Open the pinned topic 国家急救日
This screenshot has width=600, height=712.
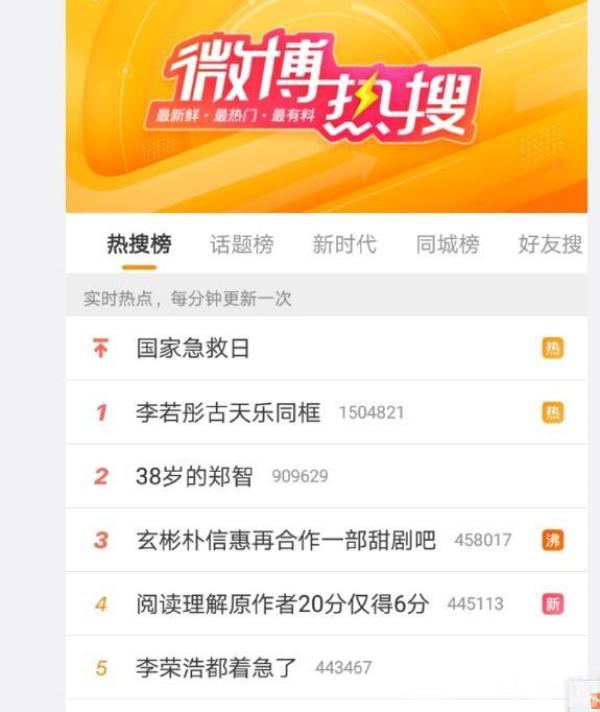193,349
